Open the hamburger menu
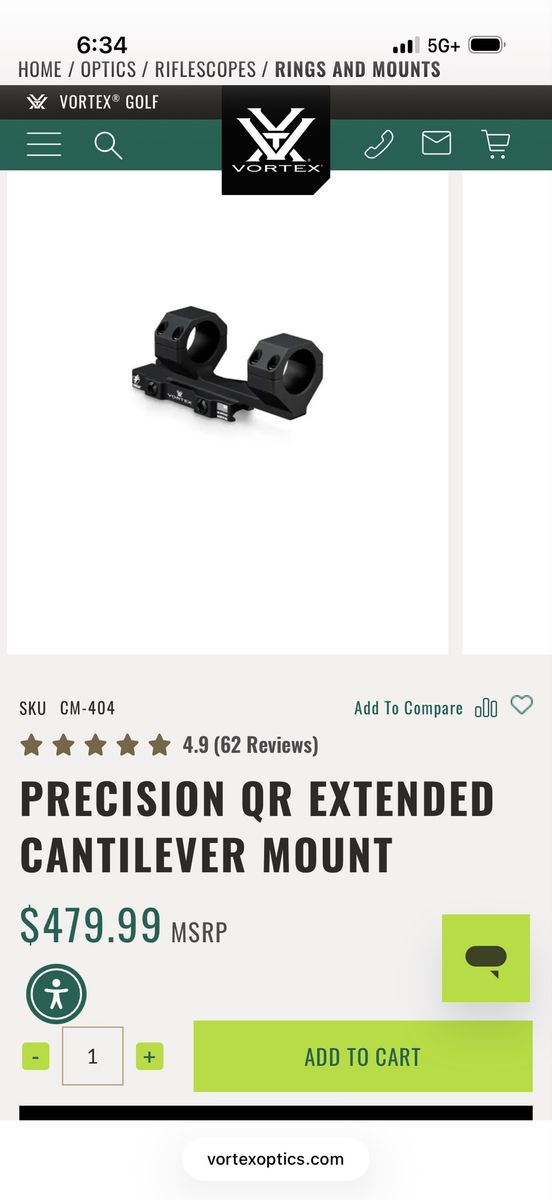Image resolution: width=552 pixels, height=1200 pixels. (44, 145)
